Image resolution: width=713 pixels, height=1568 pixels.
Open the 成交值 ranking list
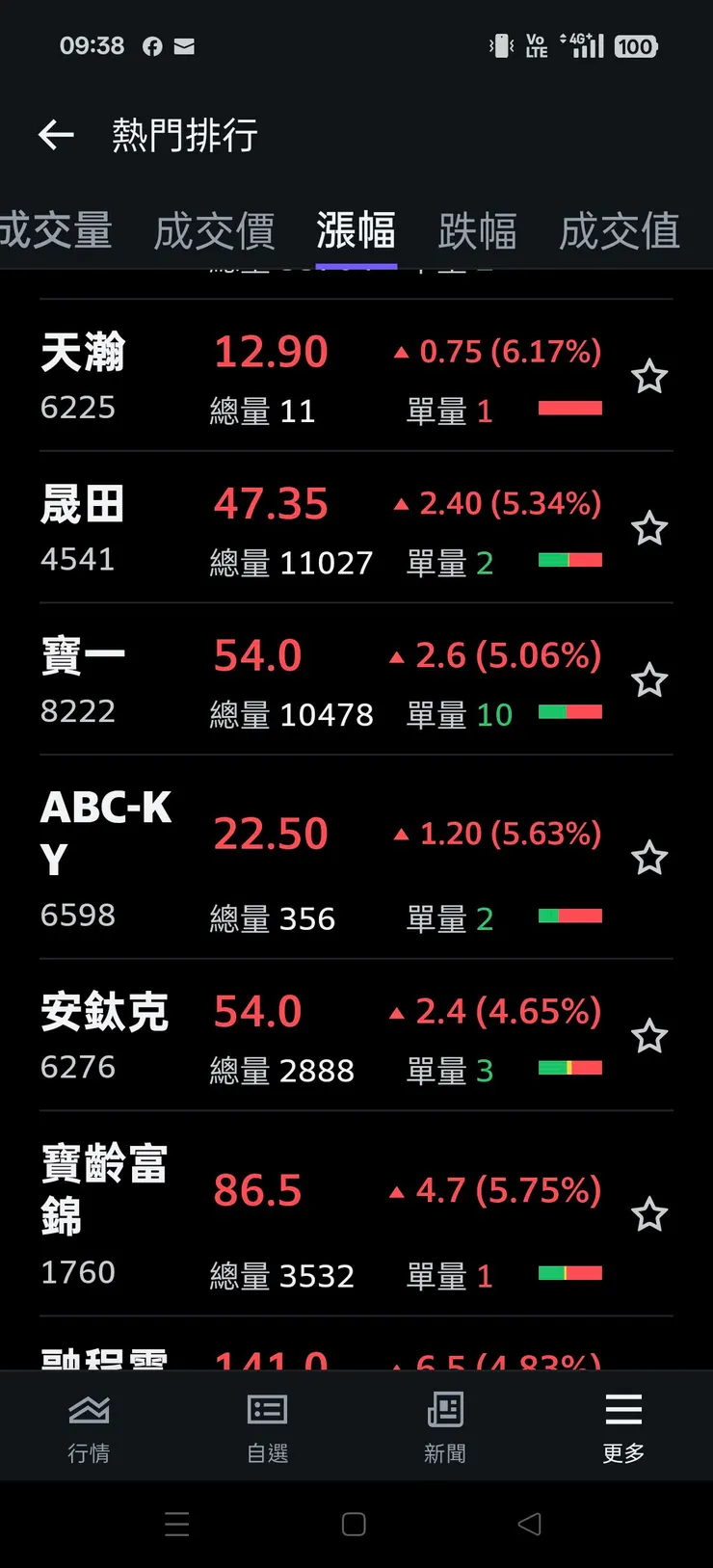pos(618,231)
